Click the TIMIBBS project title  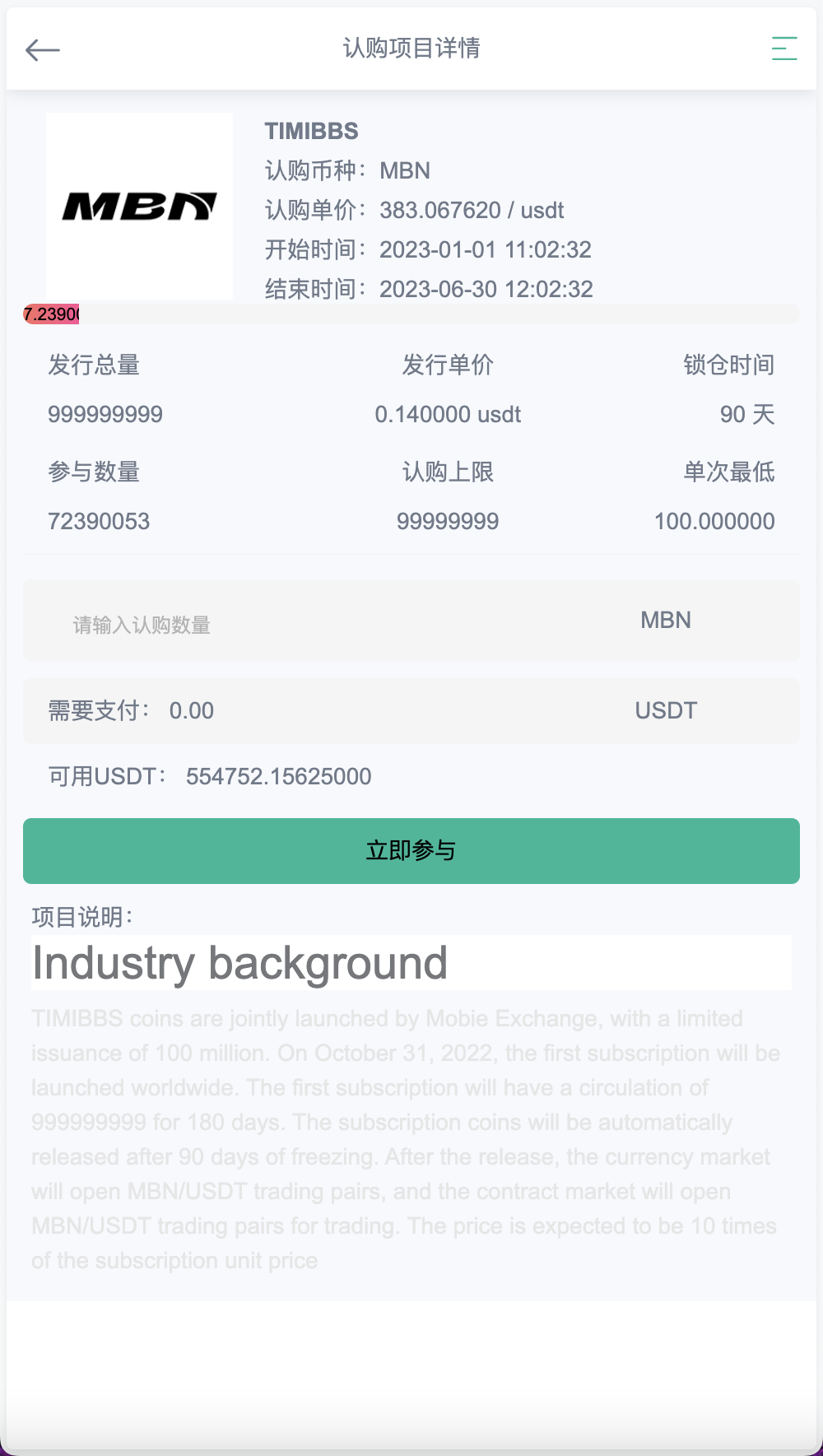click(311, 132)
